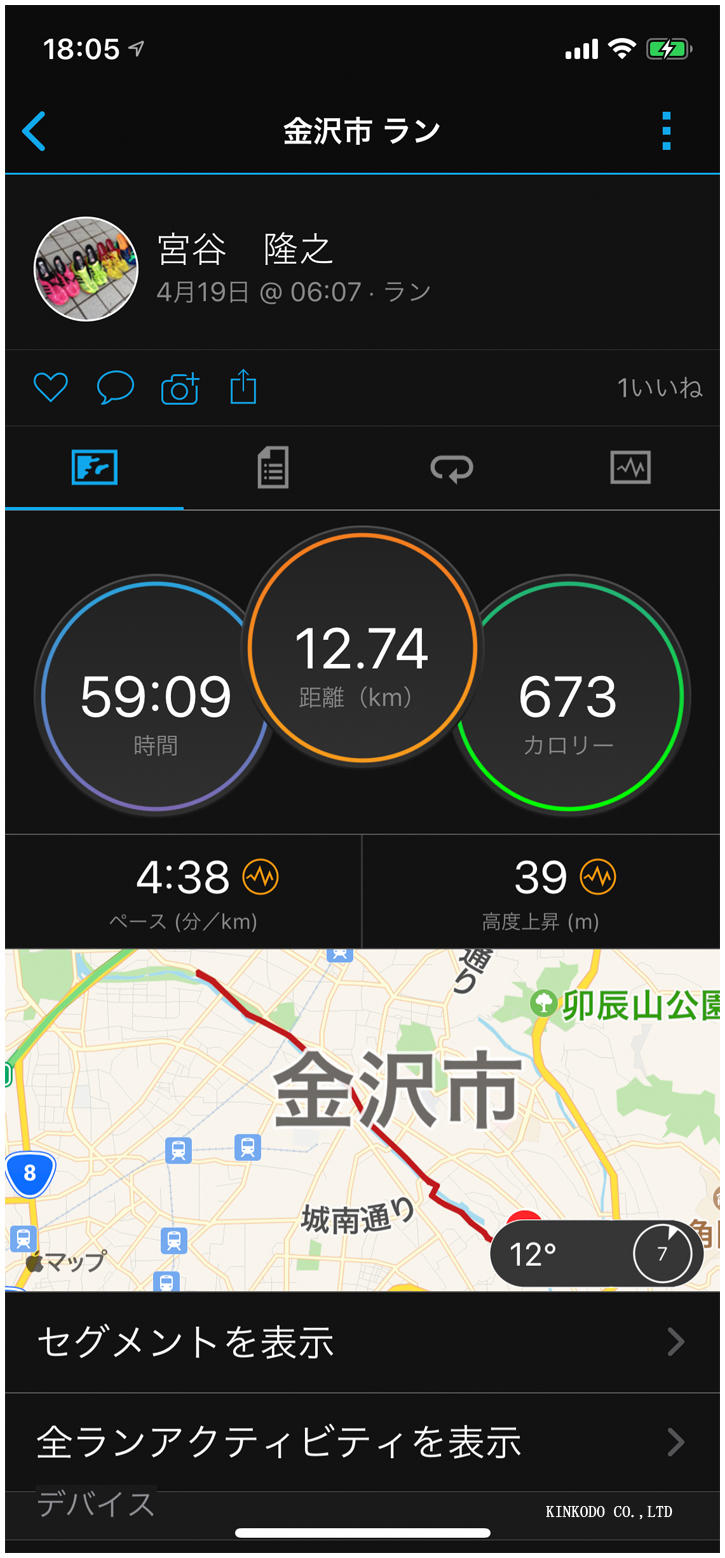This screenshot has width=725, height=1558.
Task: Tap the temperature display on the map
Action: pyautogui.click(x=531, y=1253)
